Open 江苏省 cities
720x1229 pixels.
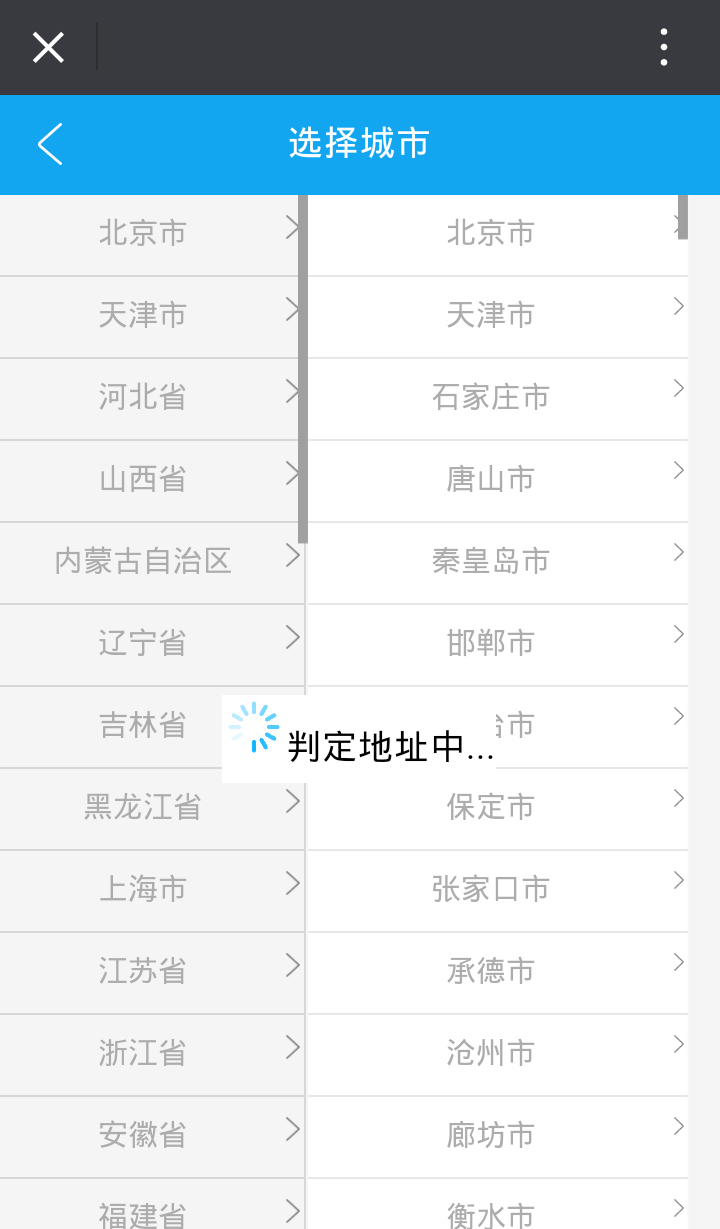(152, 972)
